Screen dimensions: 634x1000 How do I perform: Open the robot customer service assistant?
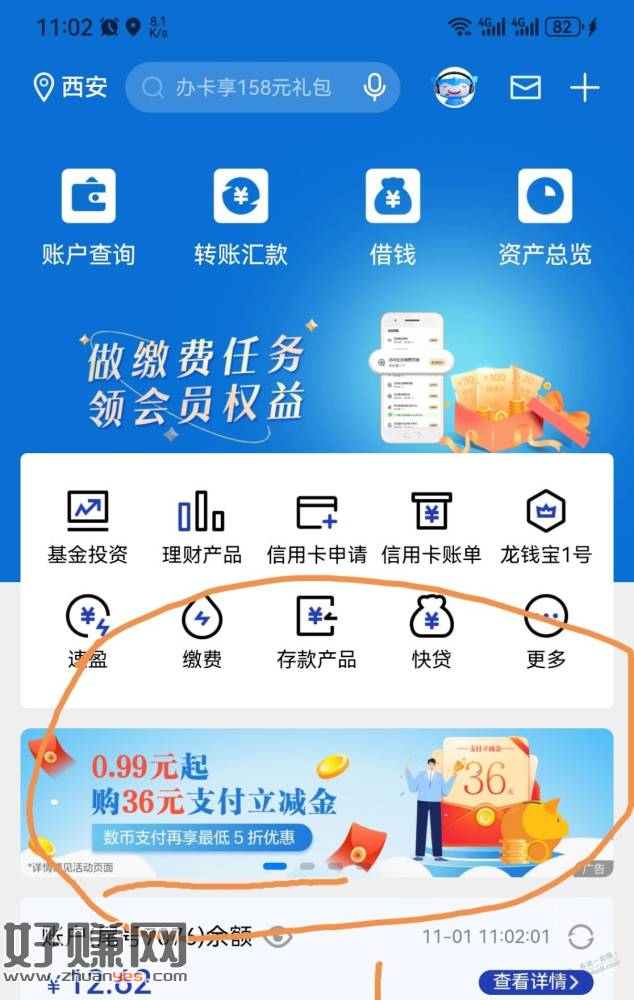pyautogui.click(x=455, y=88)
